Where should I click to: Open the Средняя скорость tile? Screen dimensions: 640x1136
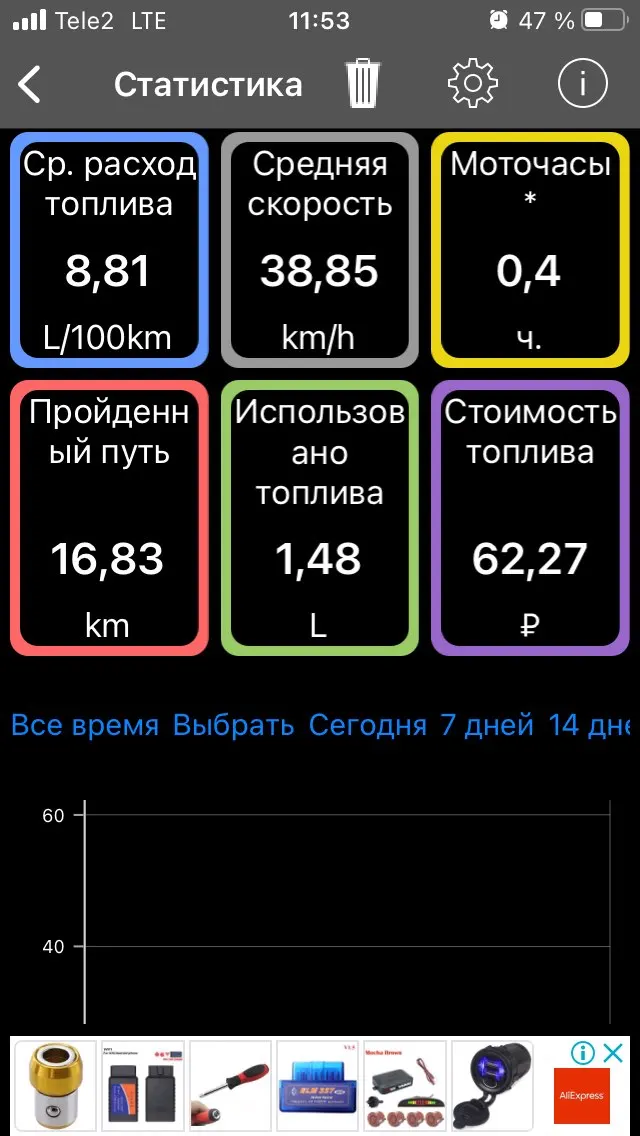click(319, 250)
